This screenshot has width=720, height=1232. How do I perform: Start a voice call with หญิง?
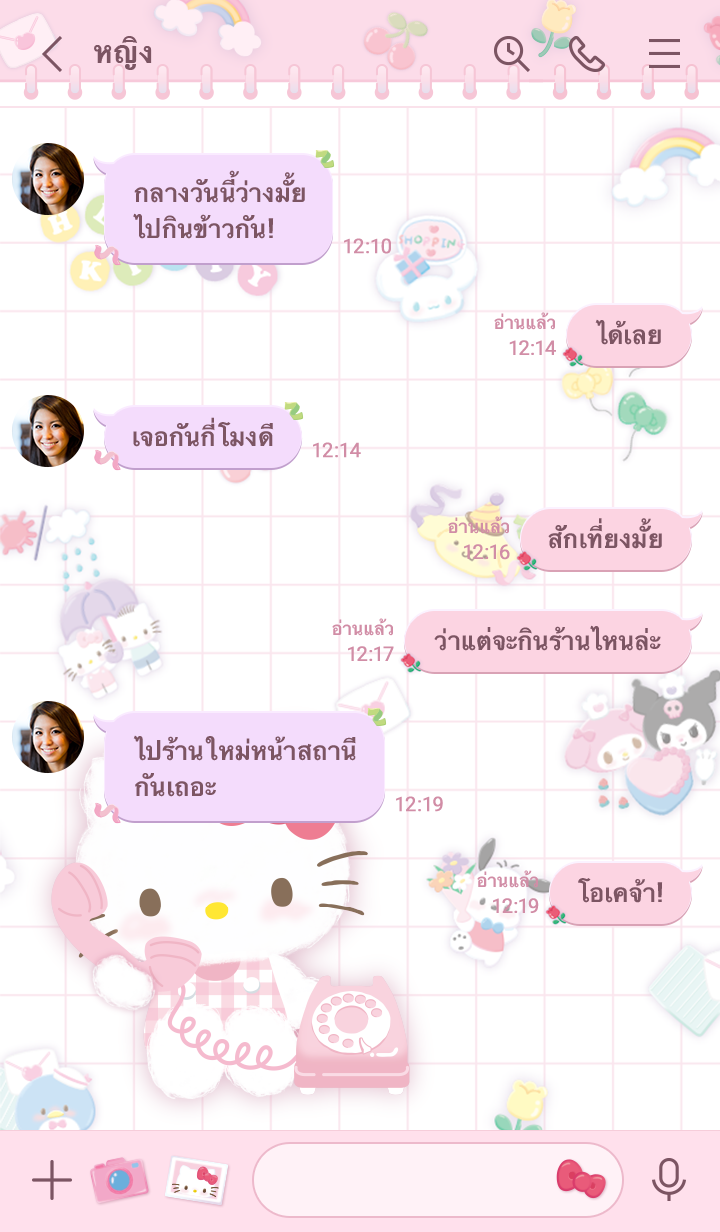pos(587,54)
